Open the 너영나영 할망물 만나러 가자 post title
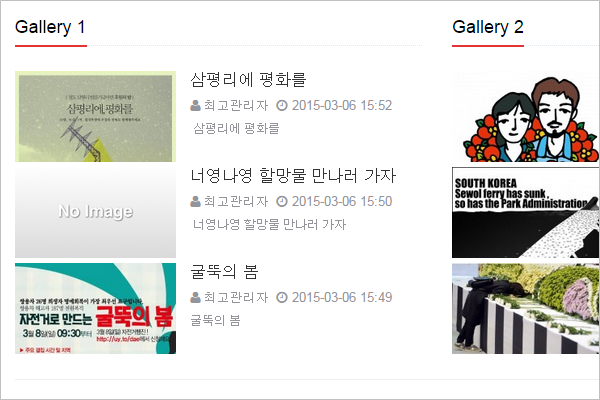 click(x=293, y=176)
